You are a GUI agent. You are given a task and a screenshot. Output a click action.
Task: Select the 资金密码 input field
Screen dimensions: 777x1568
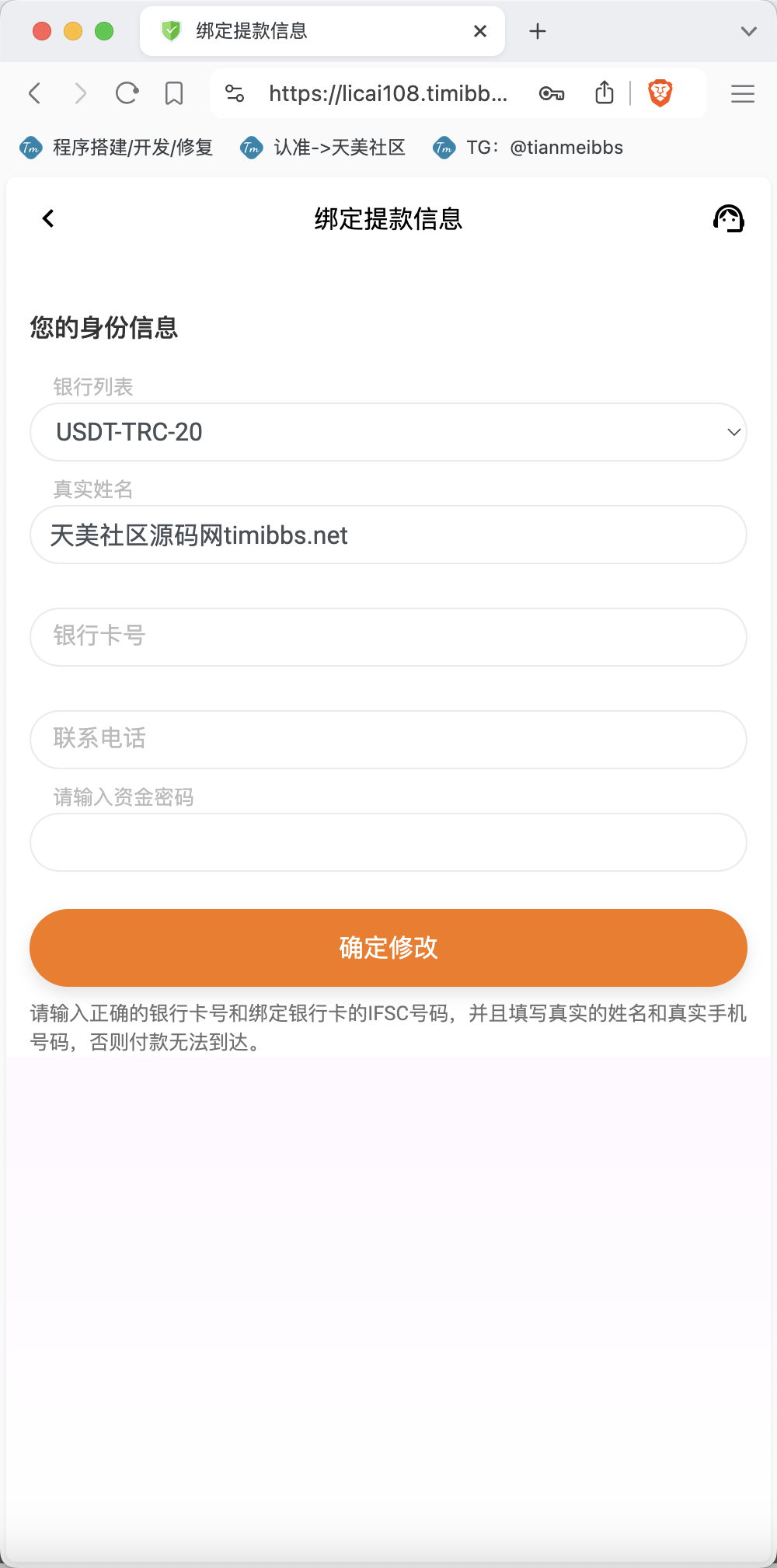[x=388, y=842]
